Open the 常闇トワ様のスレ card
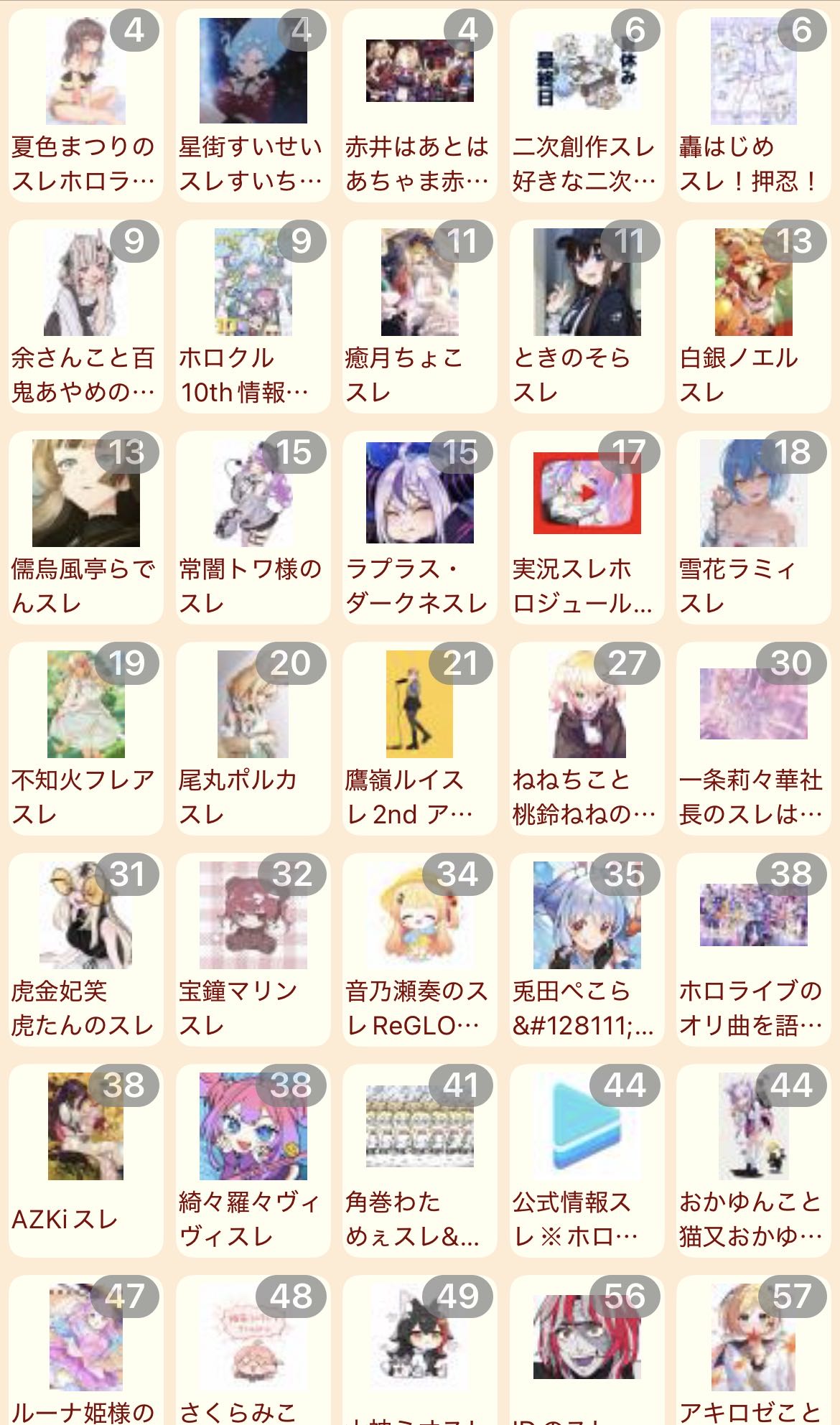The image size is (840, 1425). point(253,528)
